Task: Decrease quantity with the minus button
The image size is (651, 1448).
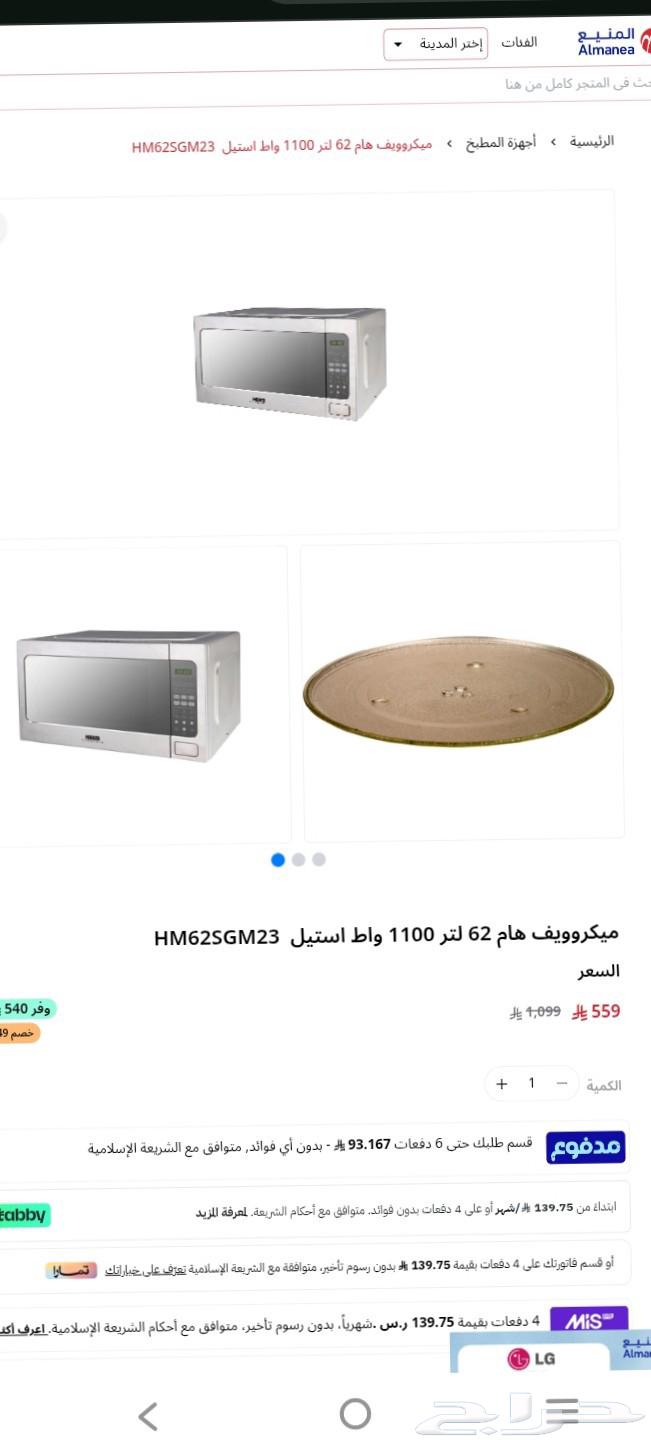Action: click(562, 1083)
